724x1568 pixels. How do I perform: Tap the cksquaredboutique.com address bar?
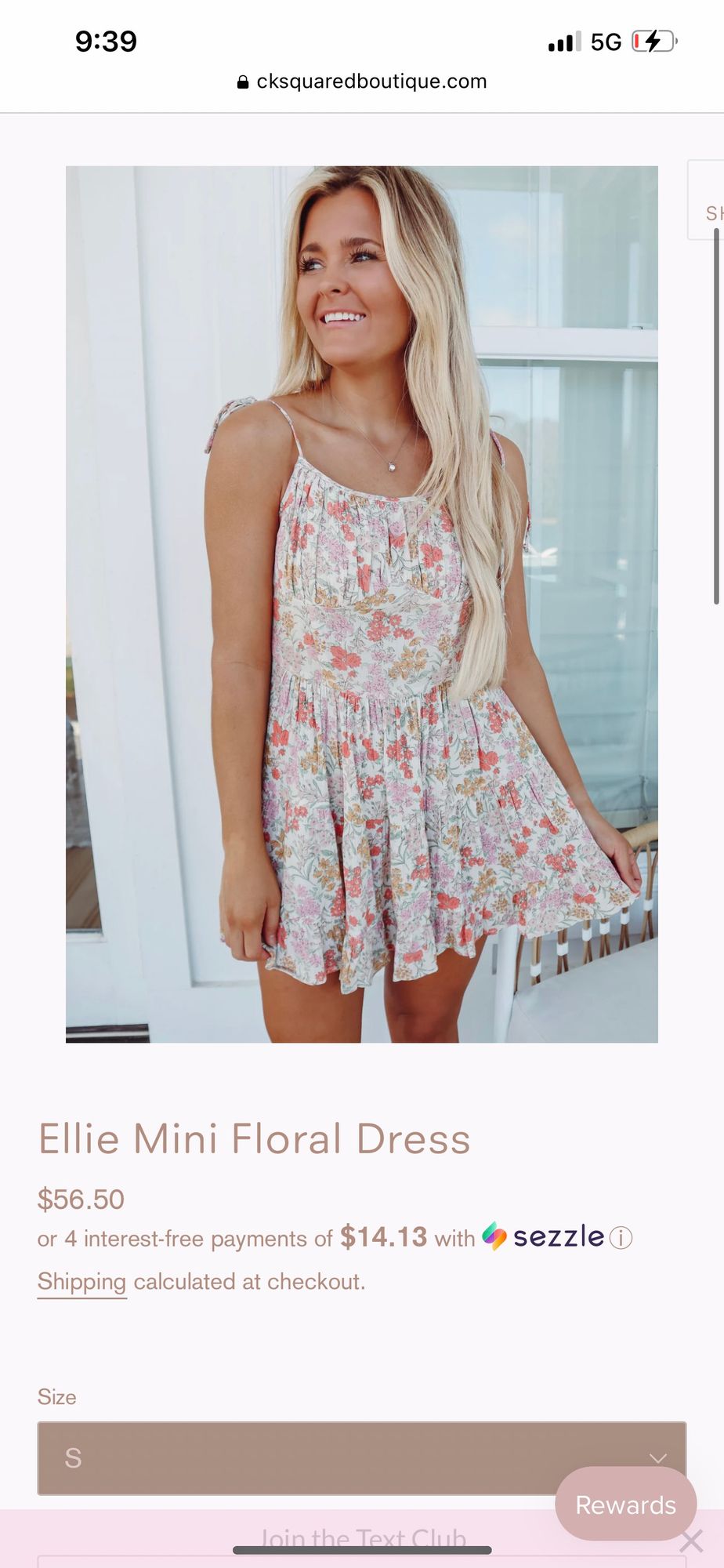point(362,82)
